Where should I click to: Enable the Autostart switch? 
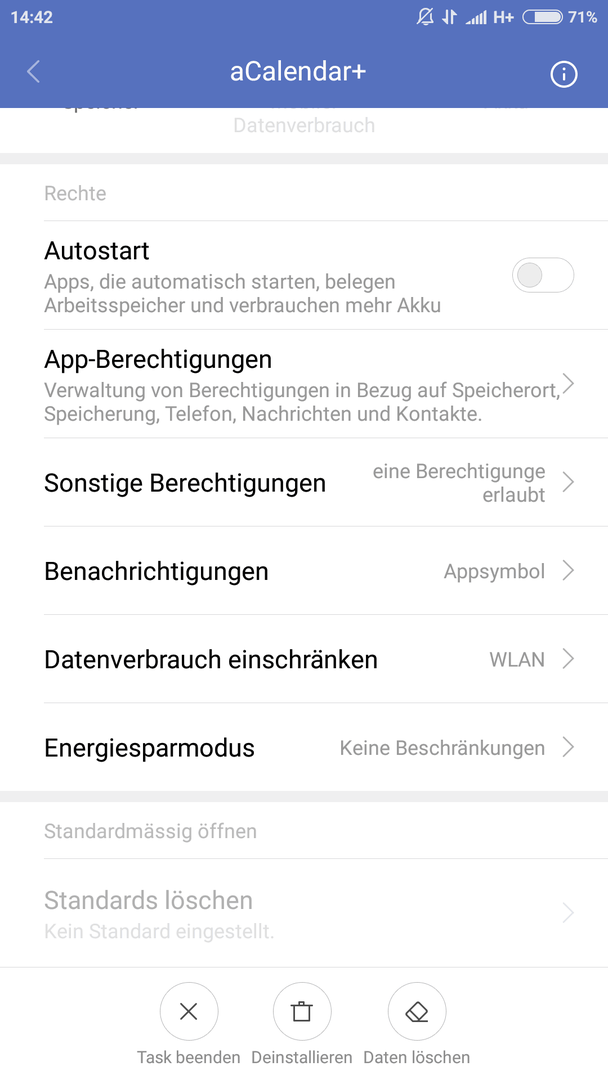543,276
